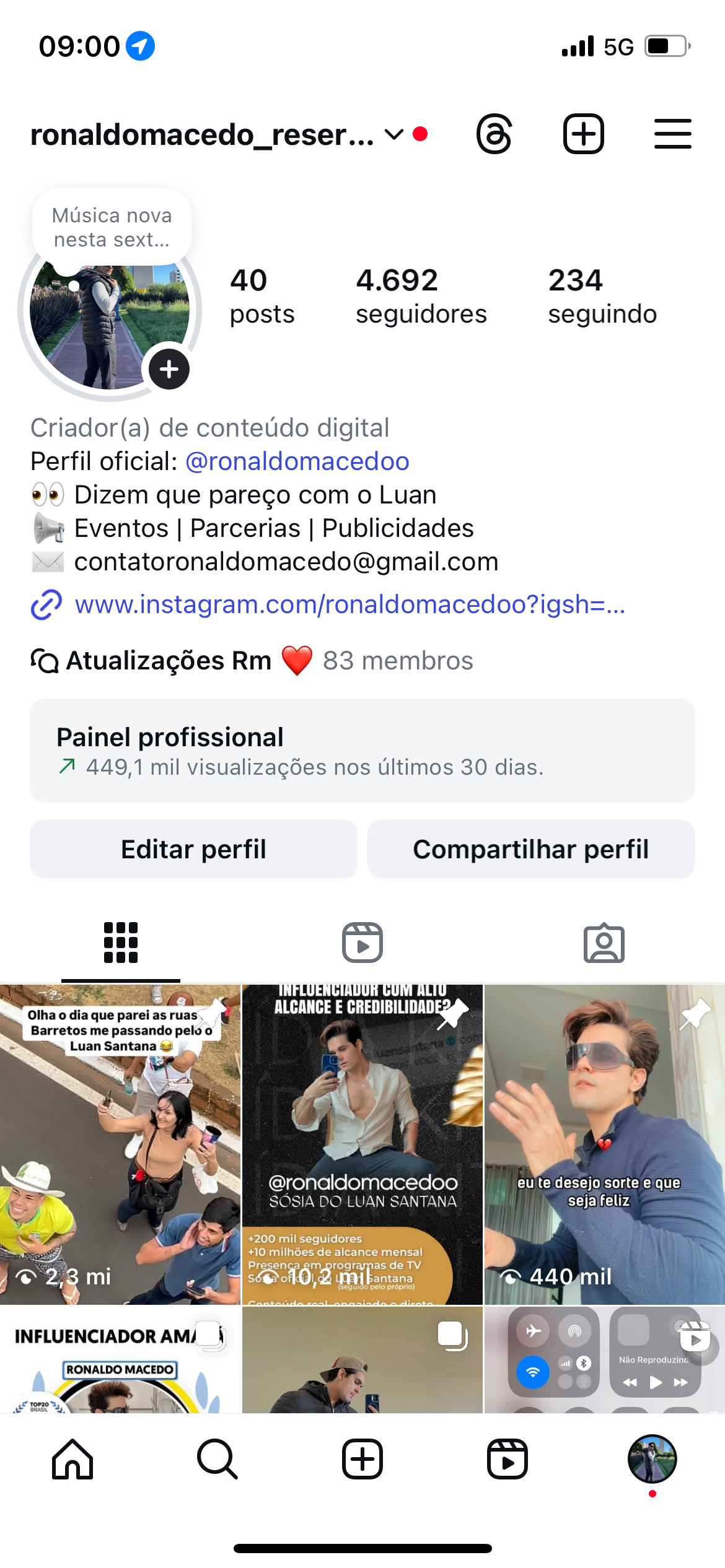725x1568 pixels.
Task: Open the account switcher dropdown
Action: (393, 134)
